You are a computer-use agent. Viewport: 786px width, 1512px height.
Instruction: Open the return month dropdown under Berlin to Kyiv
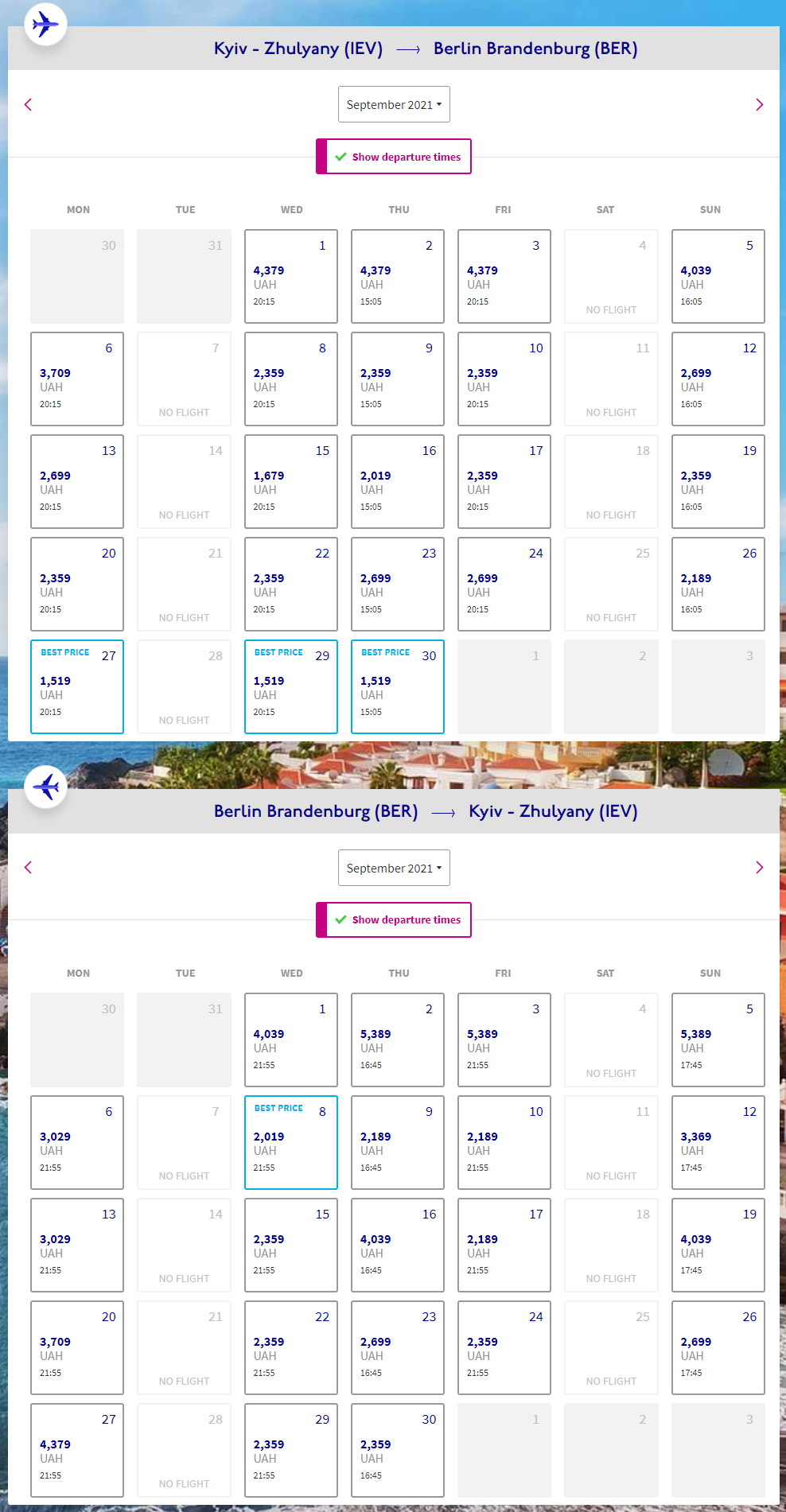point(394,868)
